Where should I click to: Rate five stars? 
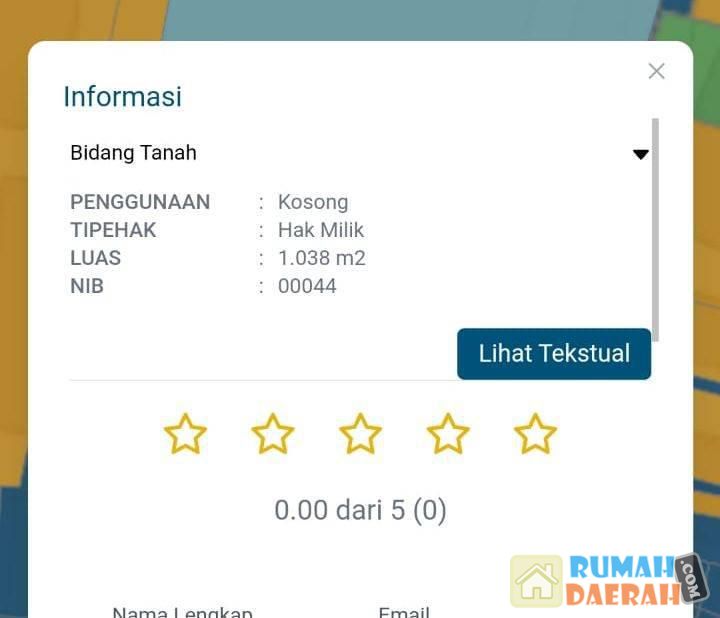pos(535,435)
